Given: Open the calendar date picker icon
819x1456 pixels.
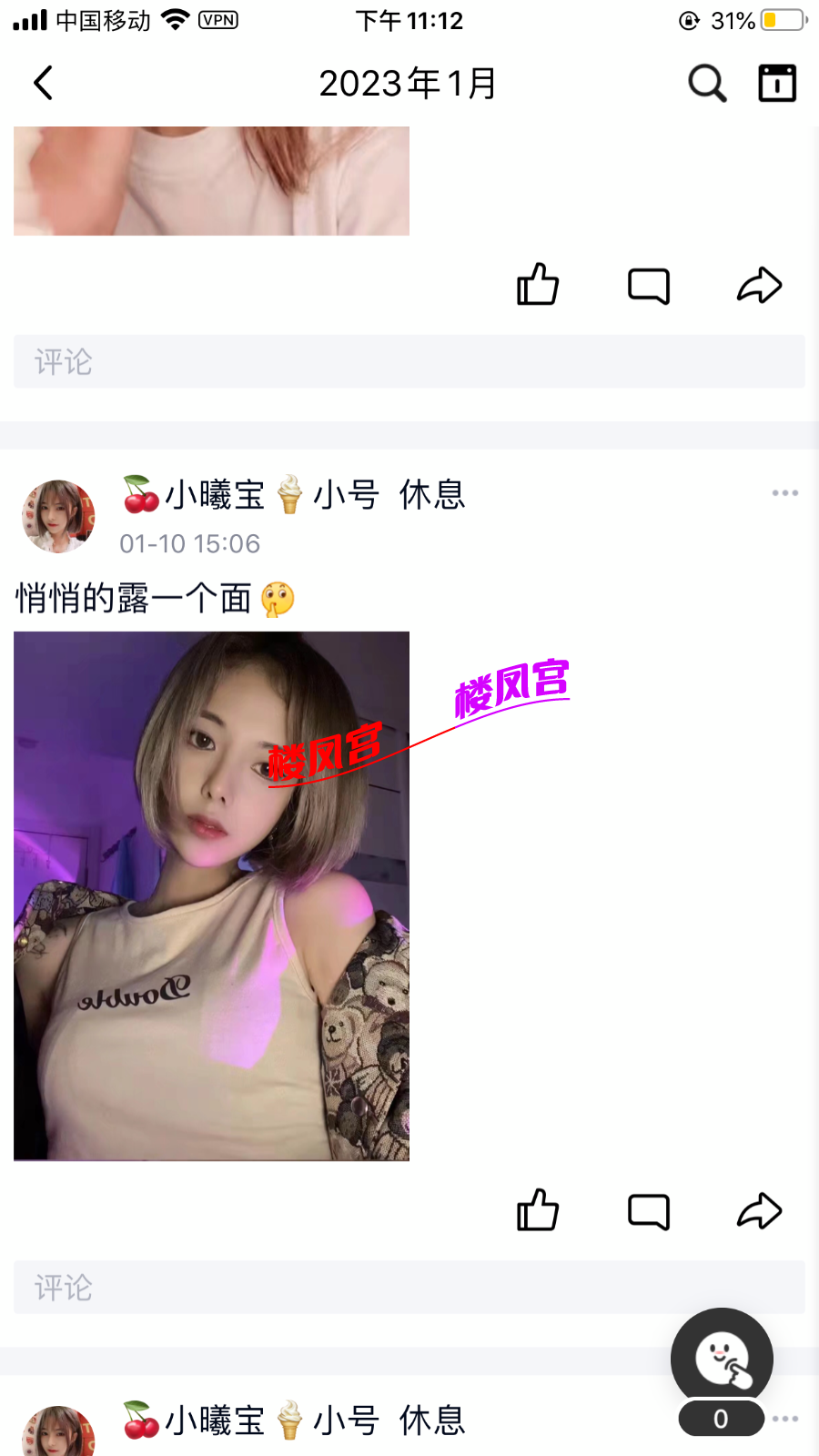Looking at the screenshot, I should 777,83.
